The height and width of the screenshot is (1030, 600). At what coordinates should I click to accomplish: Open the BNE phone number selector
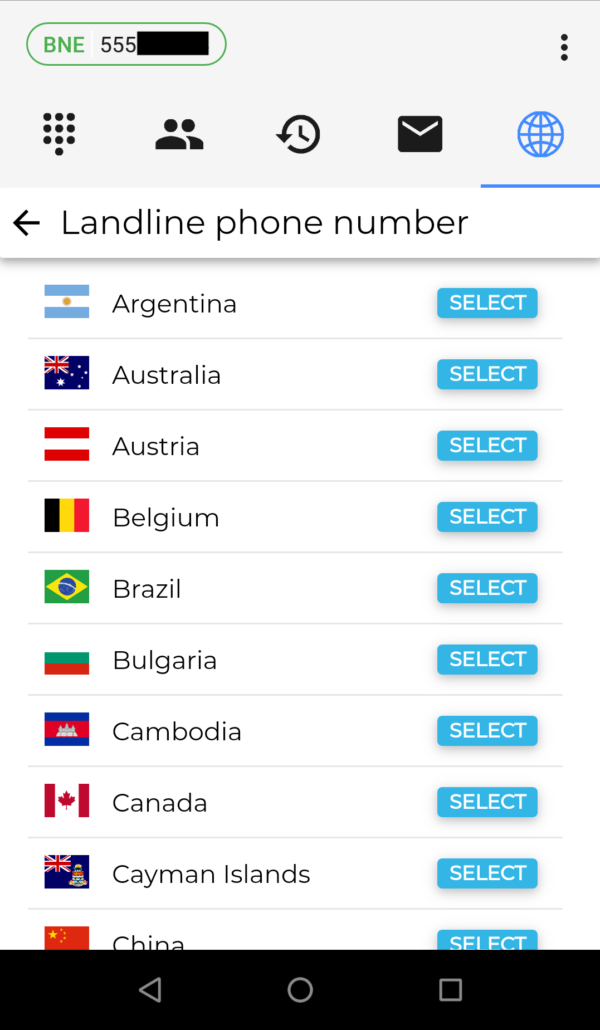[x=126, y=44]
